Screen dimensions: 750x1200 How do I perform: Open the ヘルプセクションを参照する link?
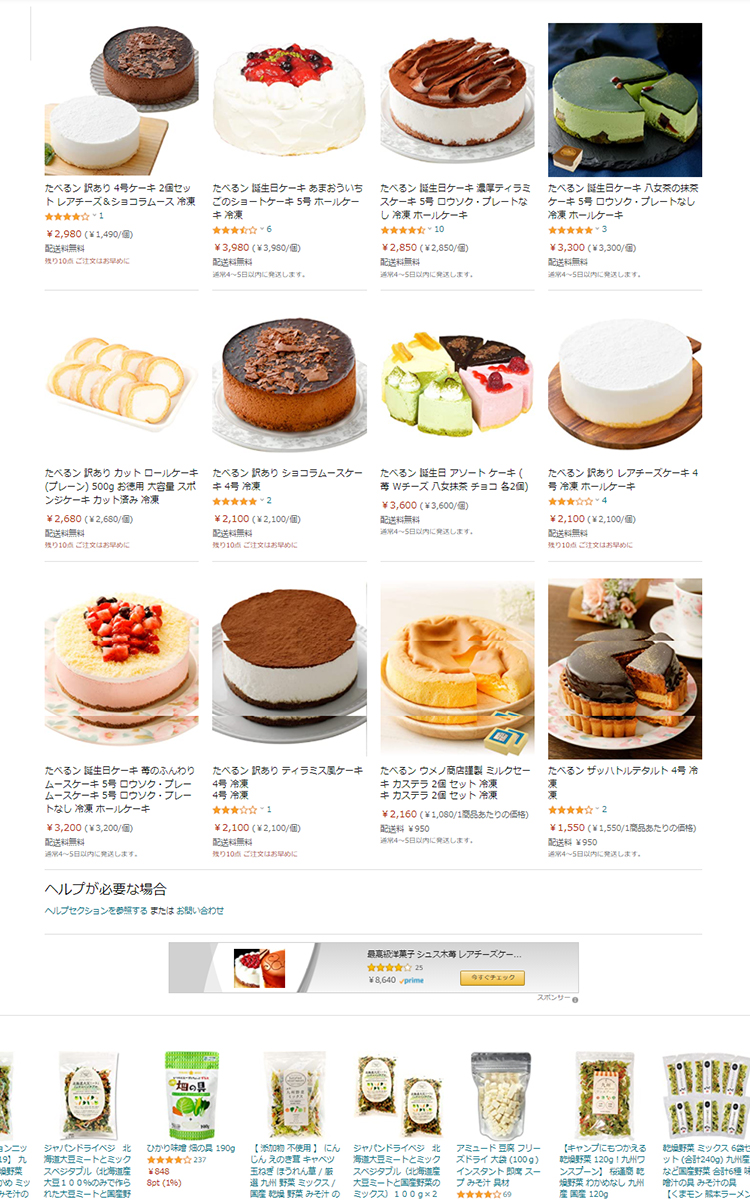coord(102,911)
